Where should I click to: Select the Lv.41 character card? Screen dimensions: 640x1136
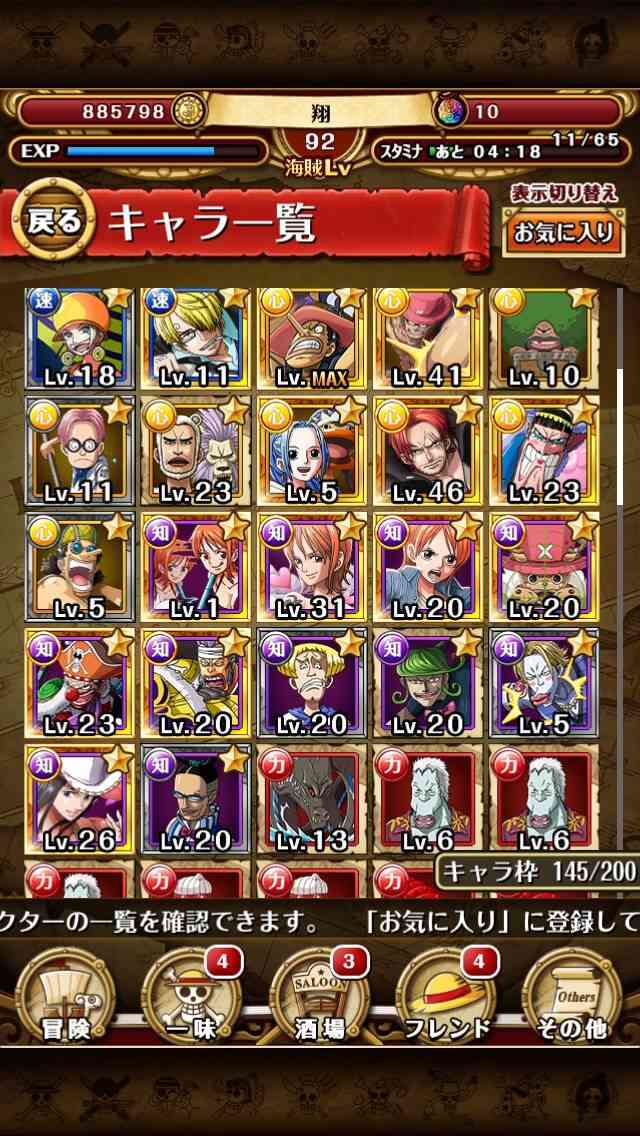pos(428,338)
